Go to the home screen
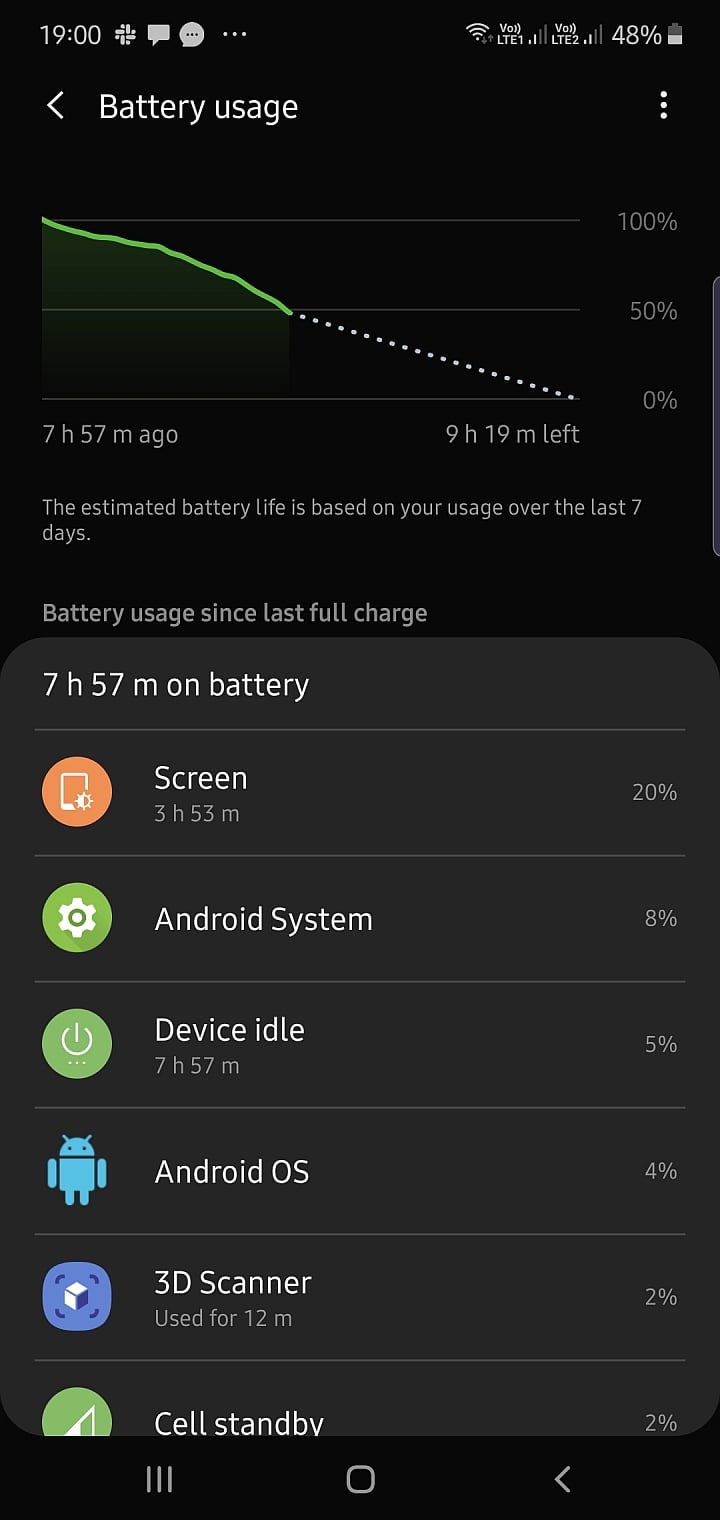This screenshot has height=1520, width=720. [x=360, y=1479]
